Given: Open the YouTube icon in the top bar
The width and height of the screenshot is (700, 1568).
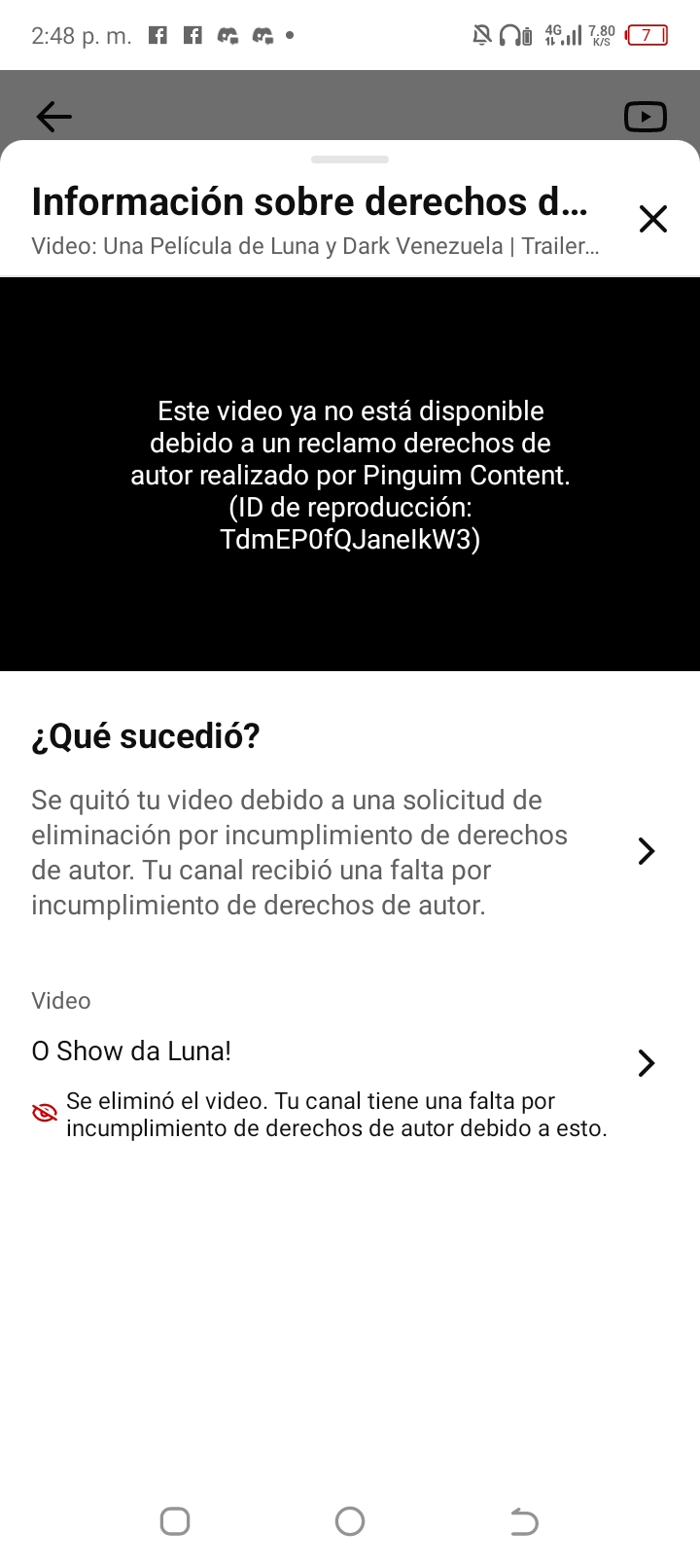Looking at the screenshot, I should pos(645,117).
